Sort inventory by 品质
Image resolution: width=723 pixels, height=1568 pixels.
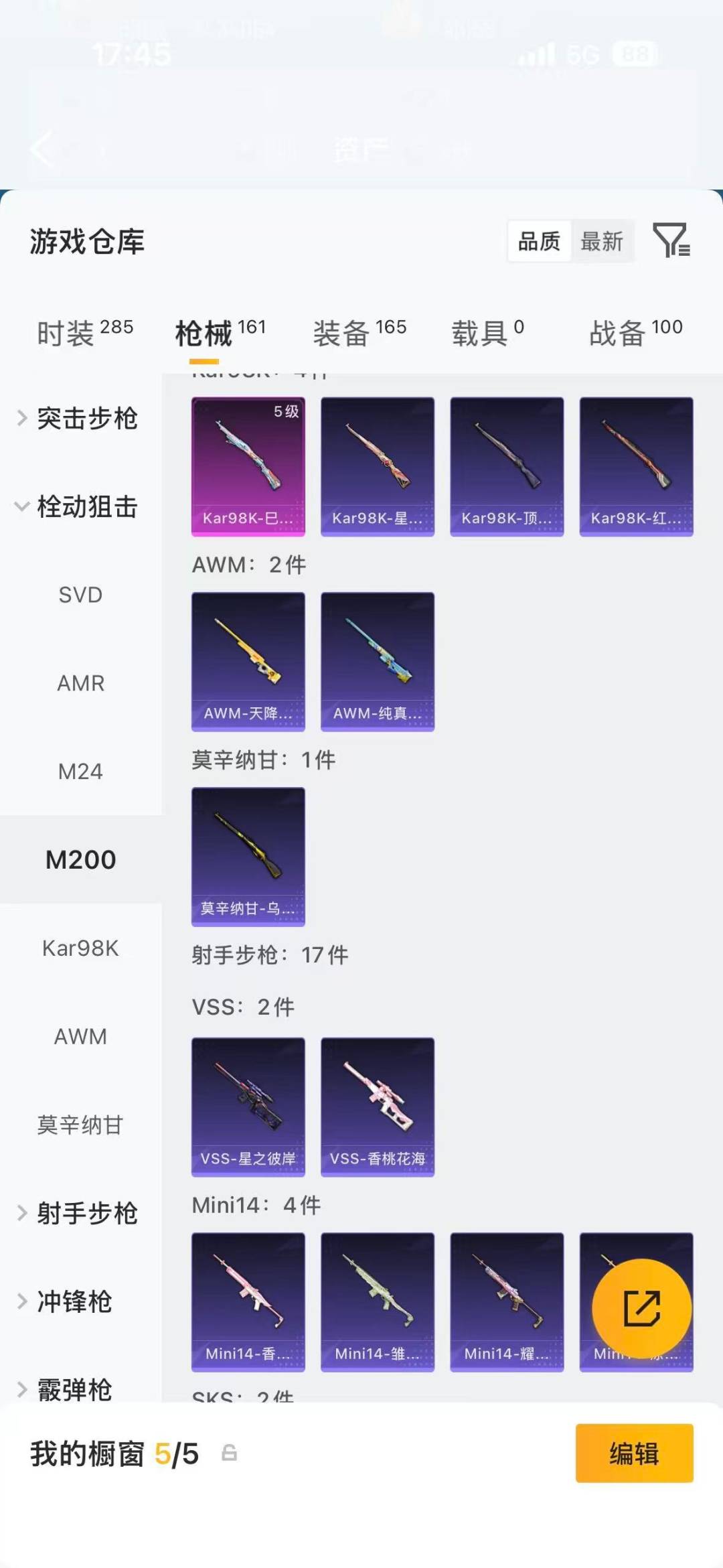(539, 242)
